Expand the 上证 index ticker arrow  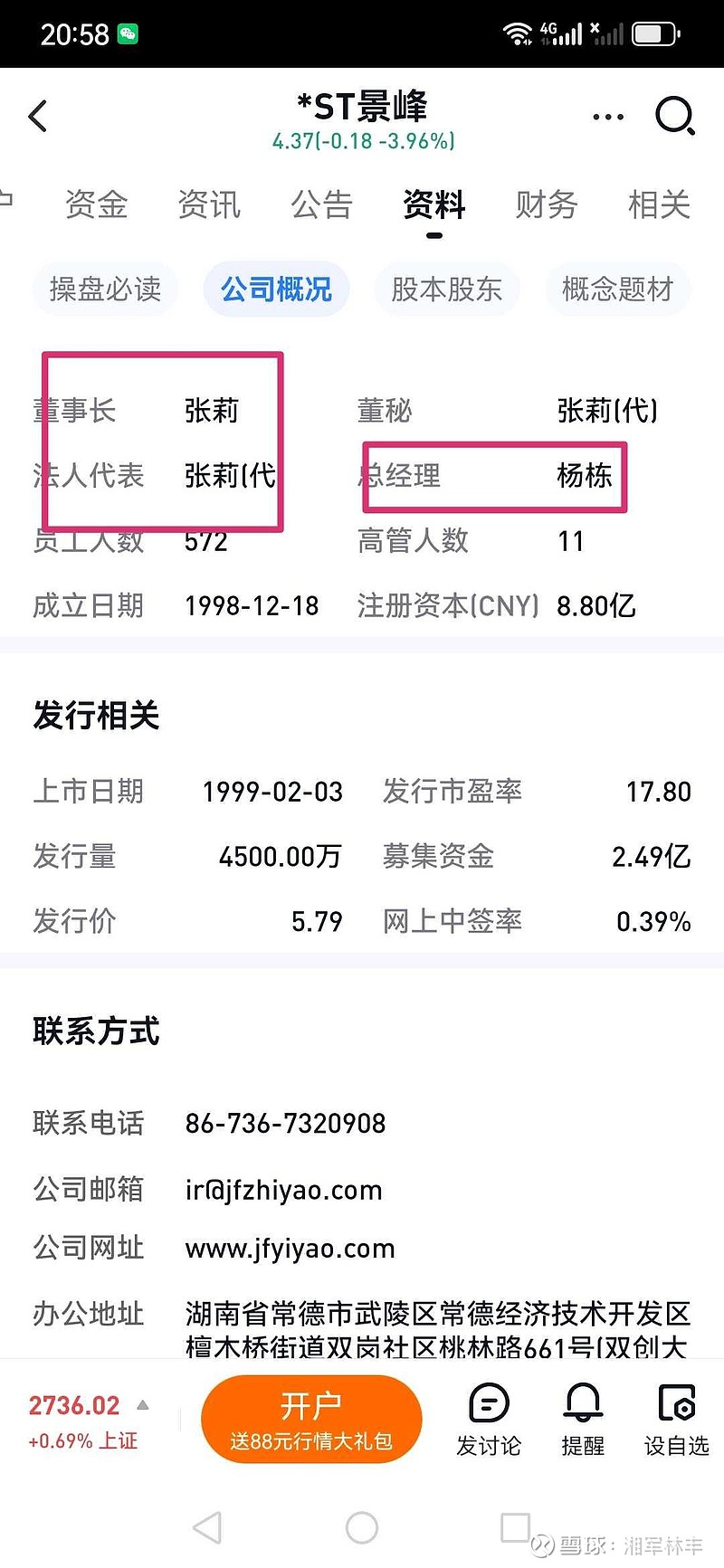143,1405
